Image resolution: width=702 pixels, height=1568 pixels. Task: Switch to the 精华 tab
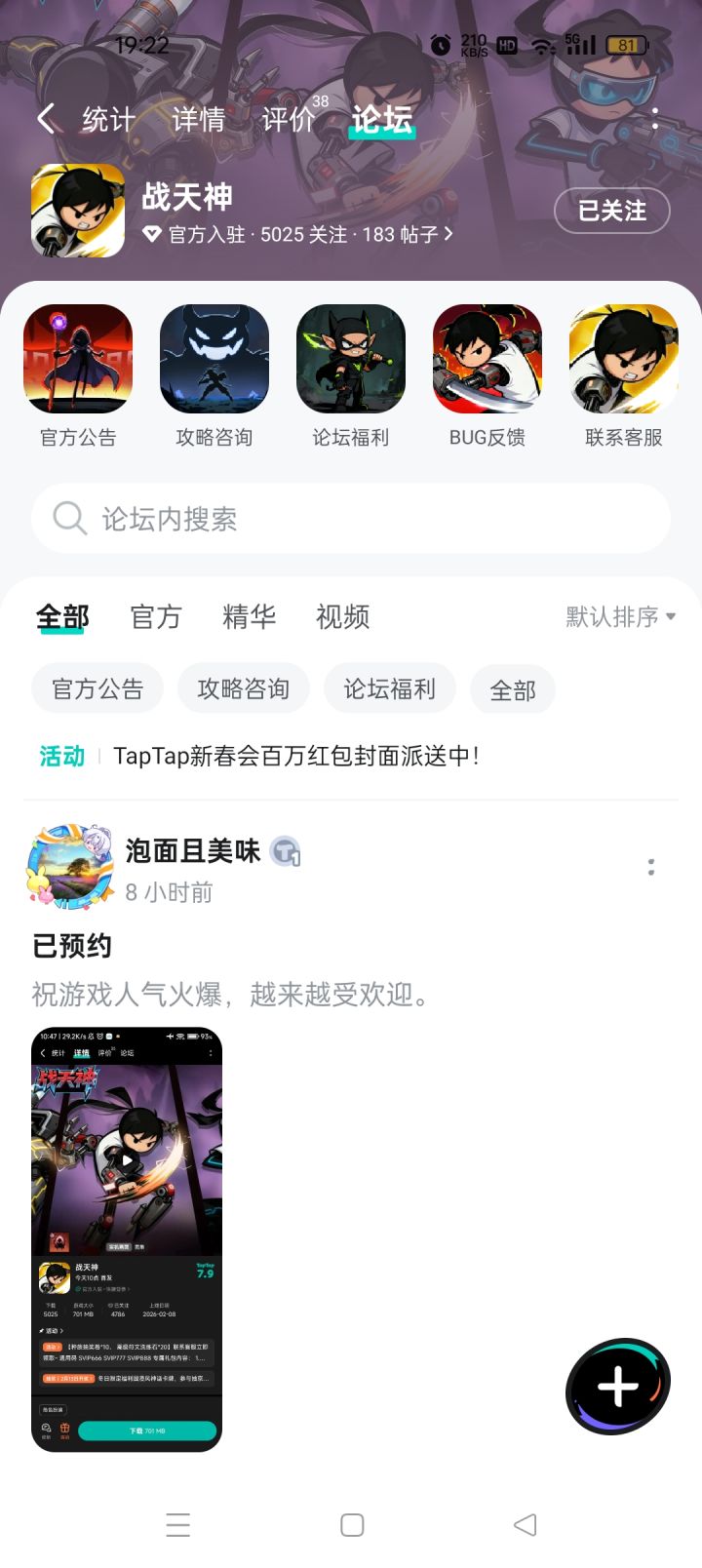[x=249, y=616]
